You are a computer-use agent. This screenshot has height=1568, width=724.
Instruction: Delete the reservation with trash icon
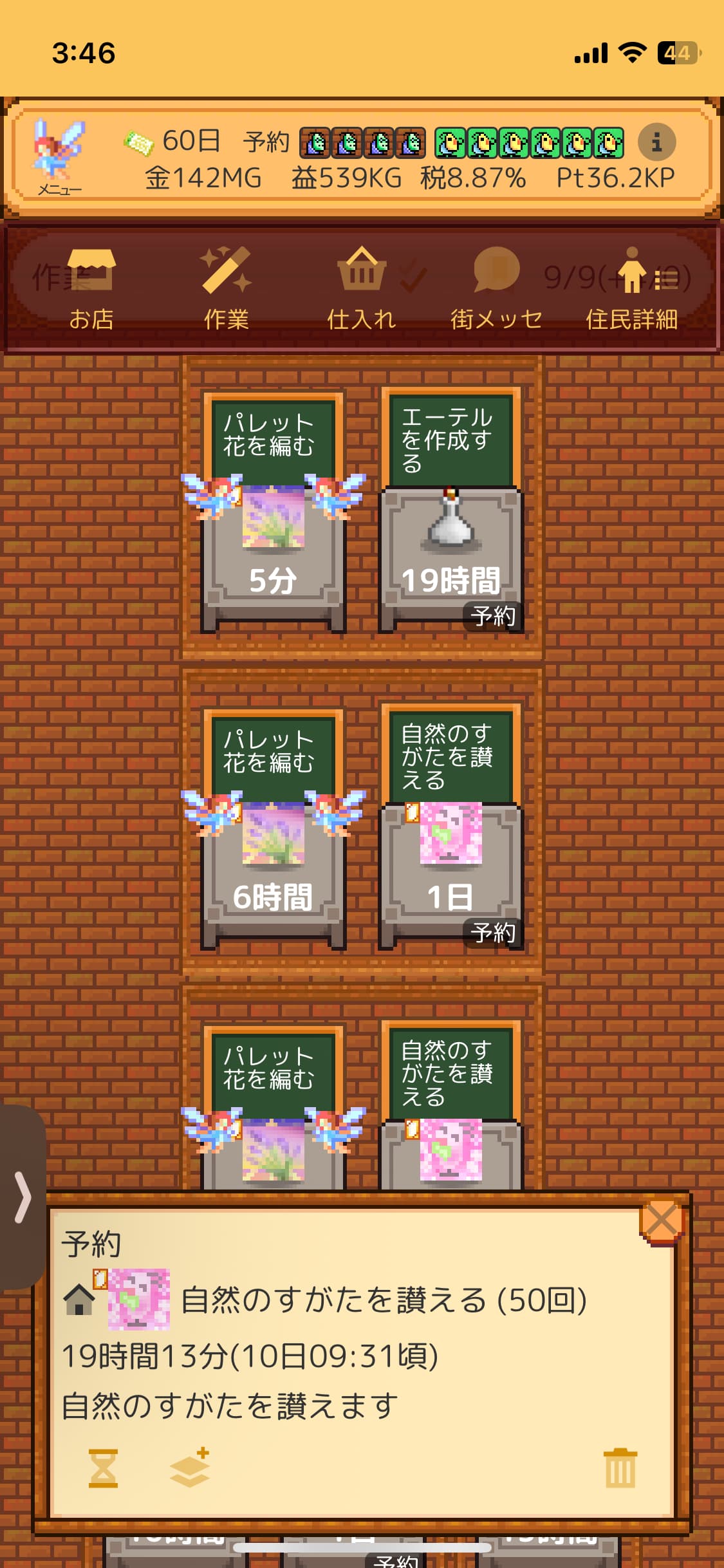pyautogui.click(x=620, y=1468)
